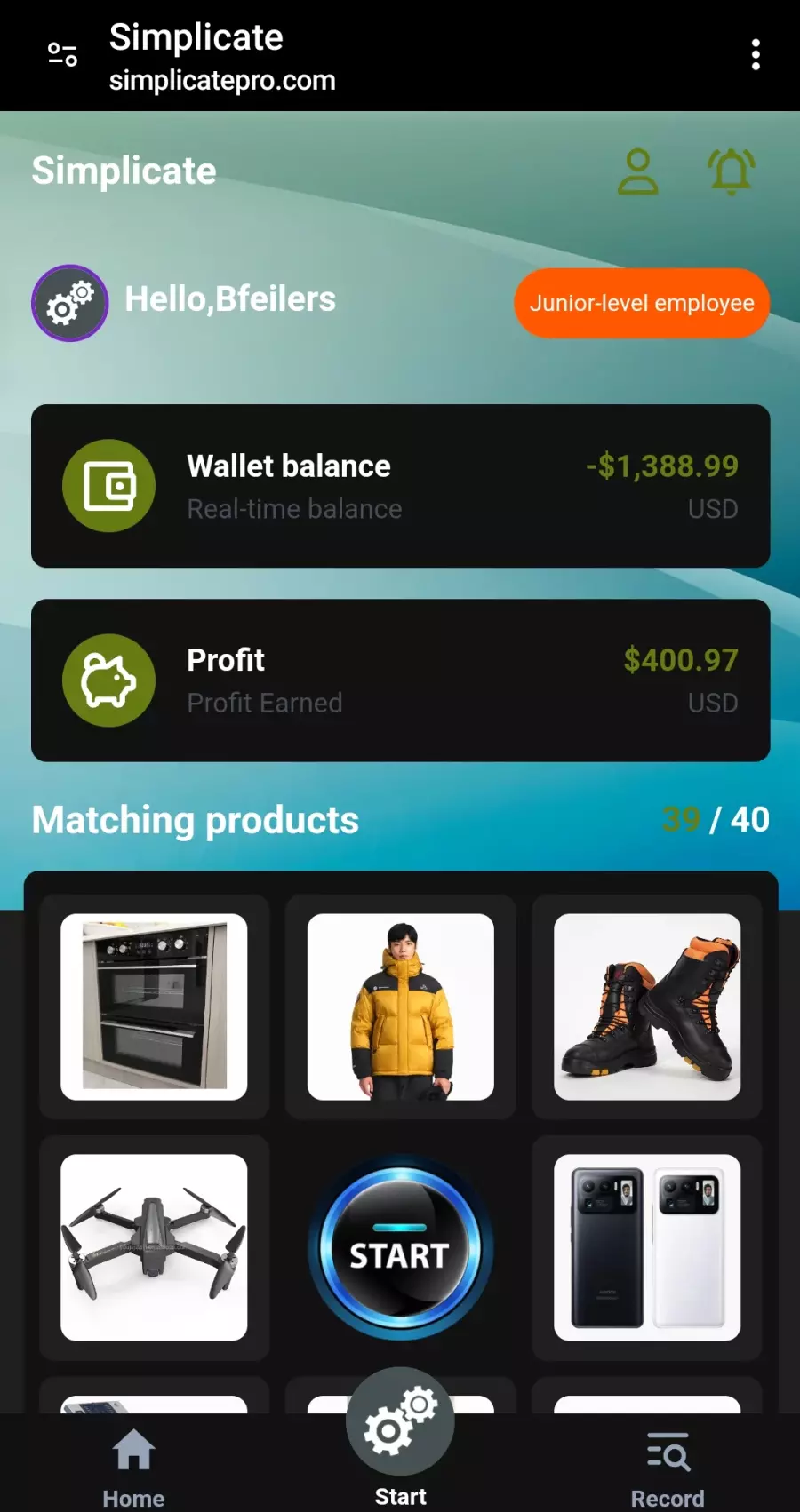Screen dimensions: 800x1512
Task: Select the yellow puffer jacket tile
Action: point(400,1007)
